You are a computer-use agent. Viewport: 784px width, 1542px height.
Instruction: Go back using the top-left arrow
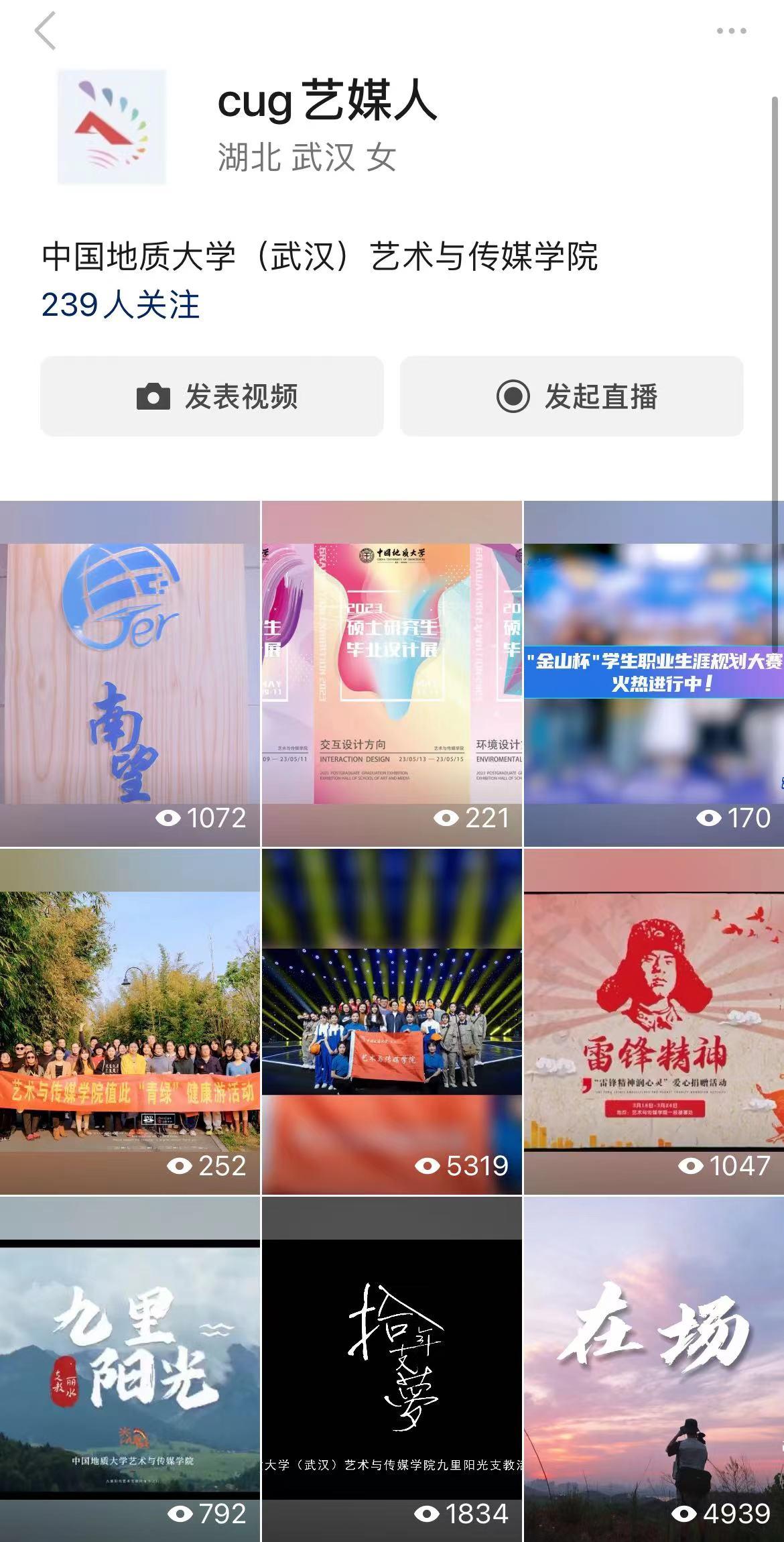[x=45, y=32]
